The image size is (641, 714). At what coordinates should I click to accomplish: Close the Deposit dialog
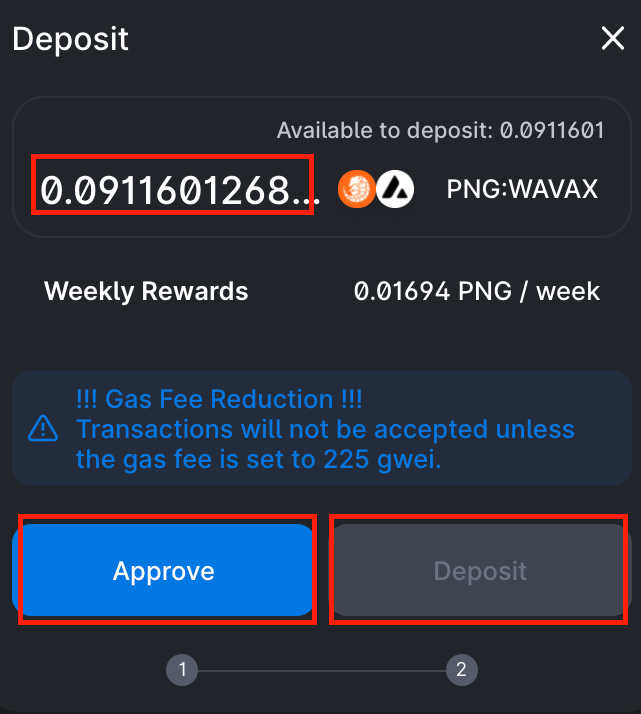point(612,39)
